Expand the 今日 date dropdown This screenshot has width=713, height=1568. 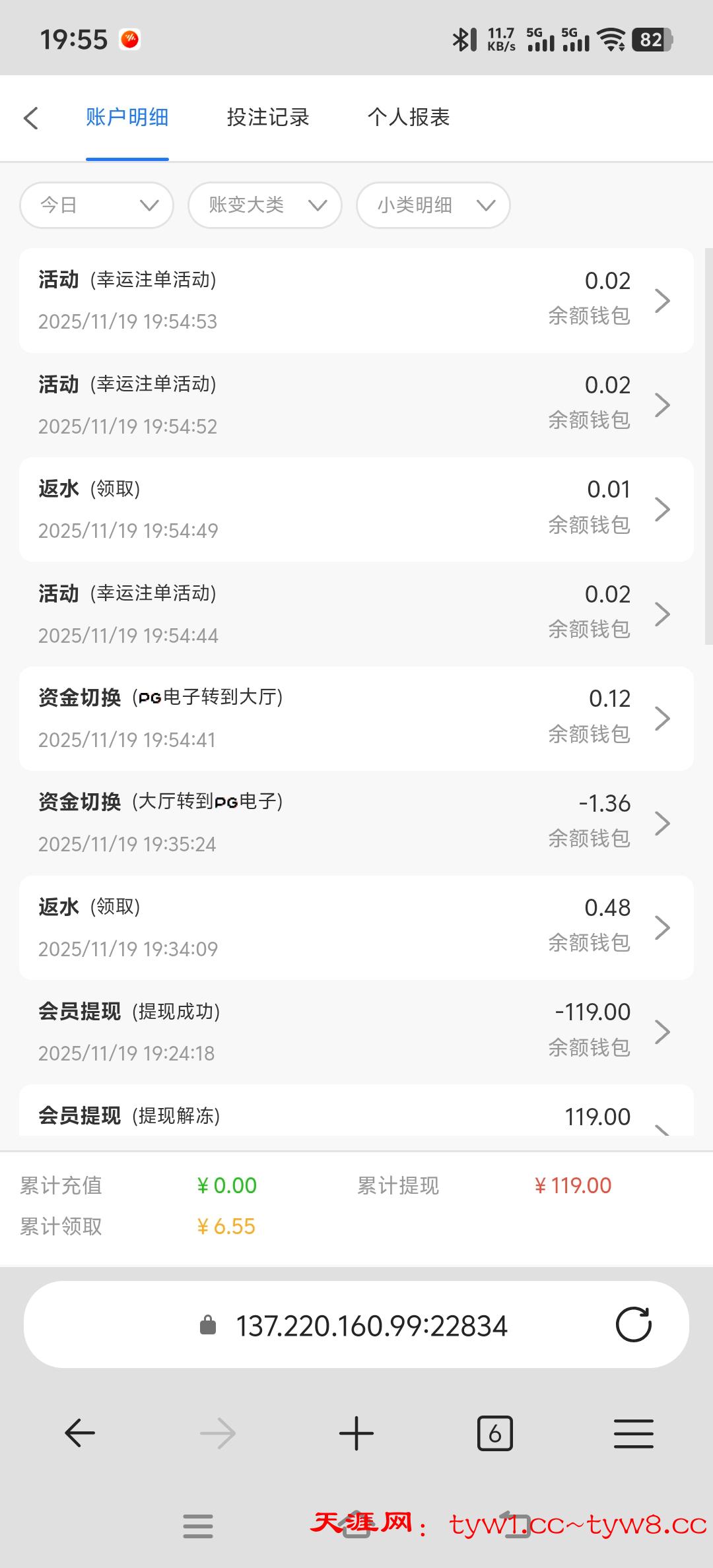[x=97, y=205]
